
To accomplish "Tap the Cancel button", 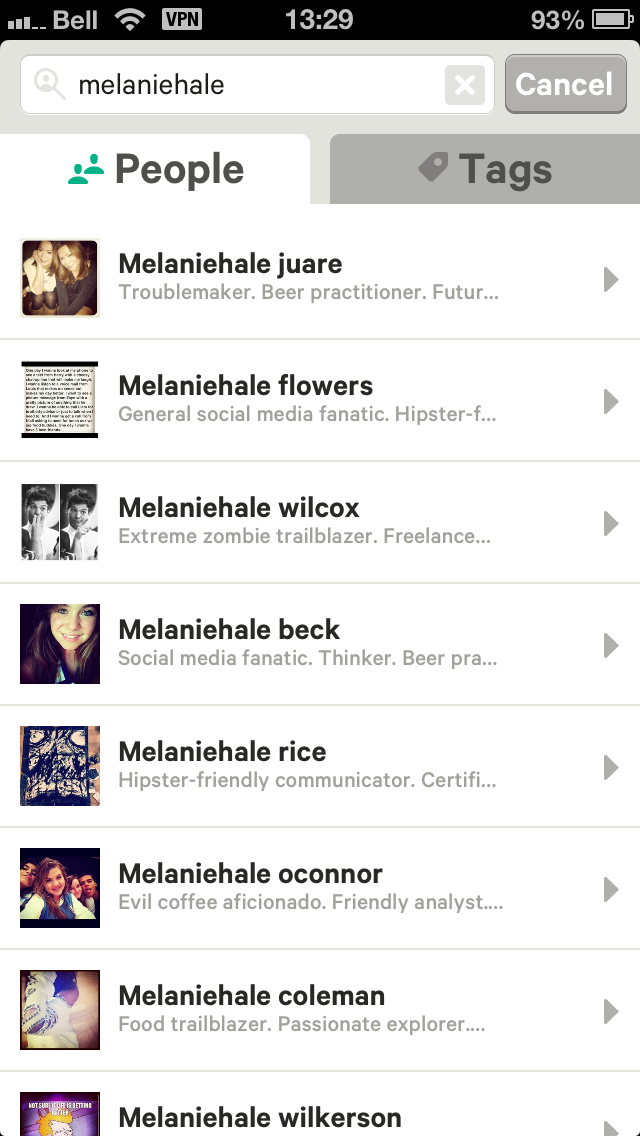I will (x=565, y=84).
